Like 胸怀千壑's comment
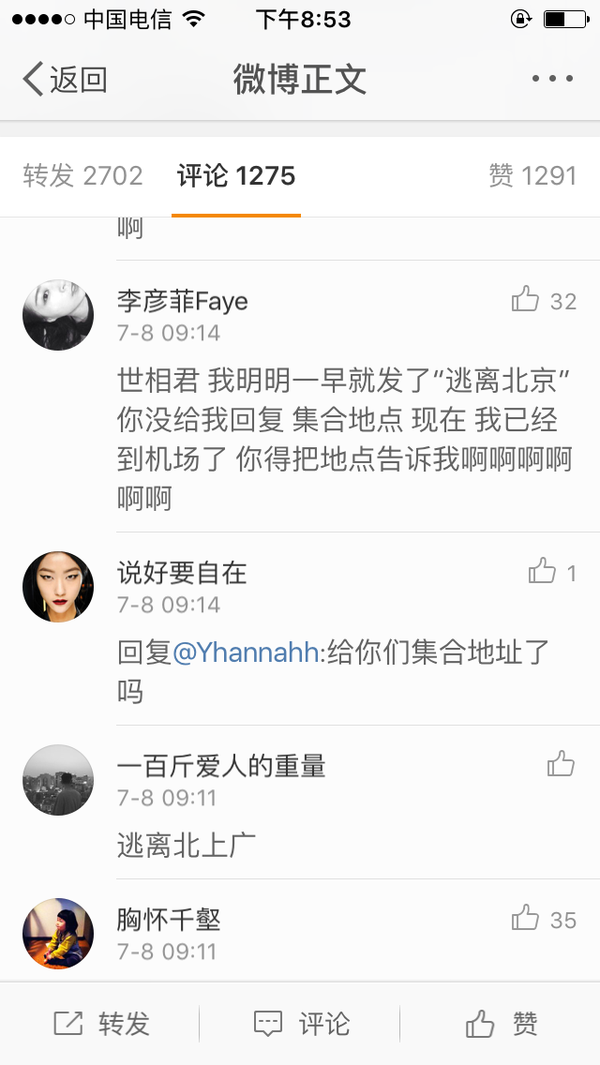The image size is (600, 1065). tap(526, 918)
